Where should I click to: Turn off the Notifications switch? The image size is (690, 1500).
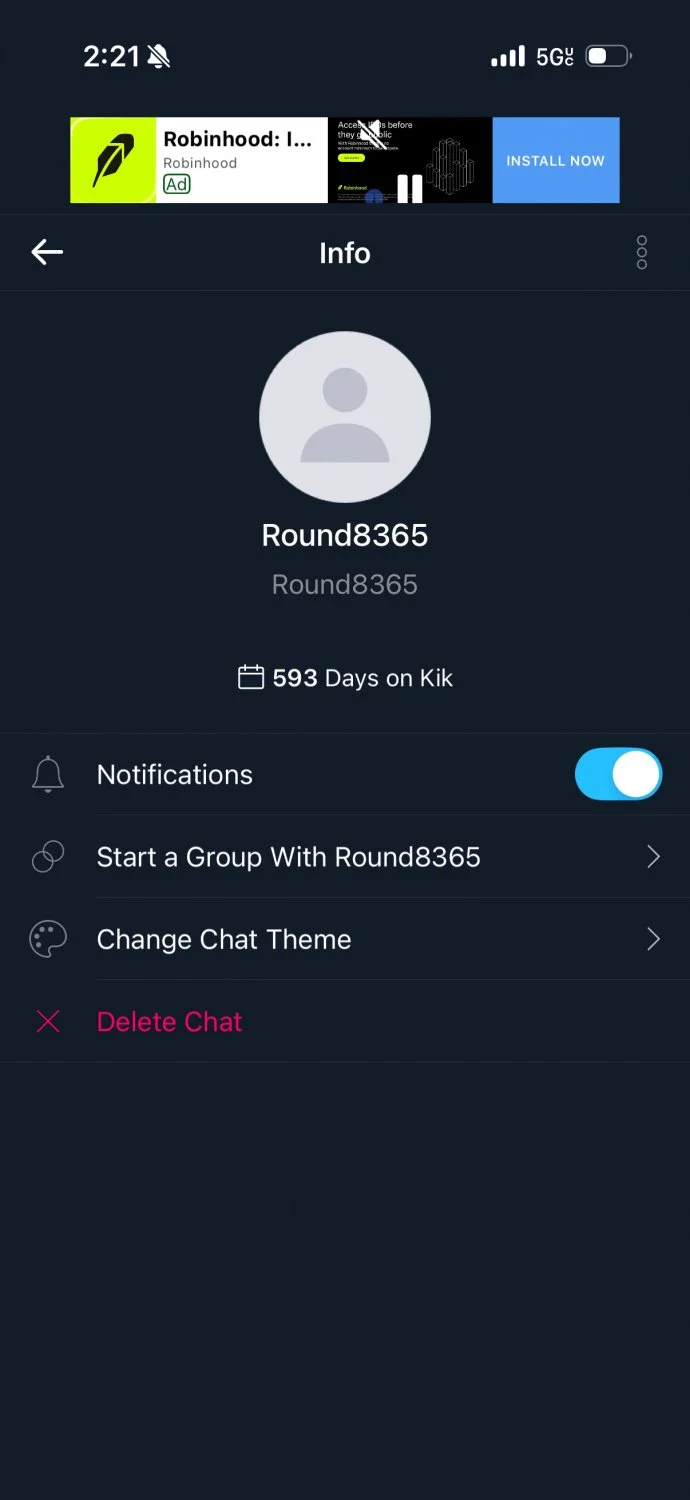(618, 774)
